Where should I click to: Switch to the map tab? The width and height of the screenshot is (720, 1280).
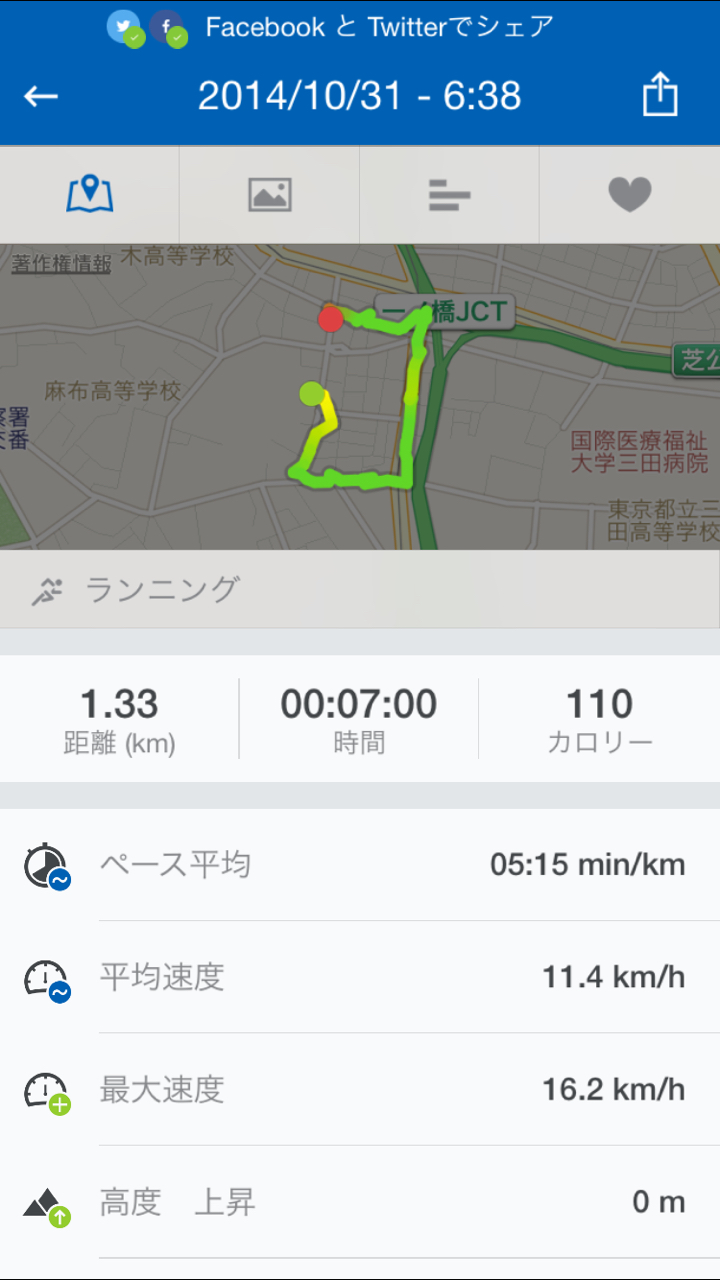click(90, 194)
